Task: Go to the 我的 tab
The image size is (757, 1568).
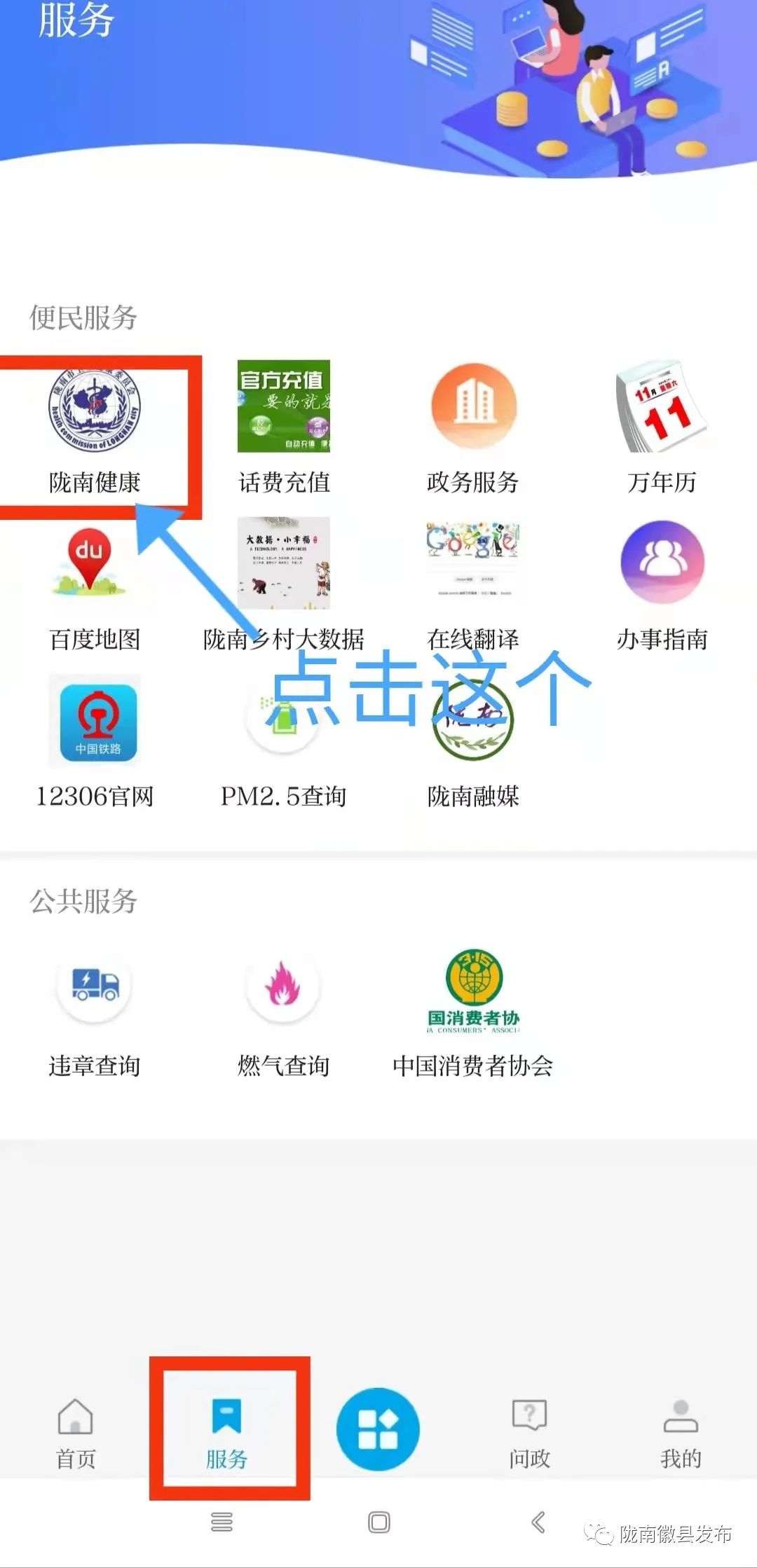Action: pos(681,1431)
